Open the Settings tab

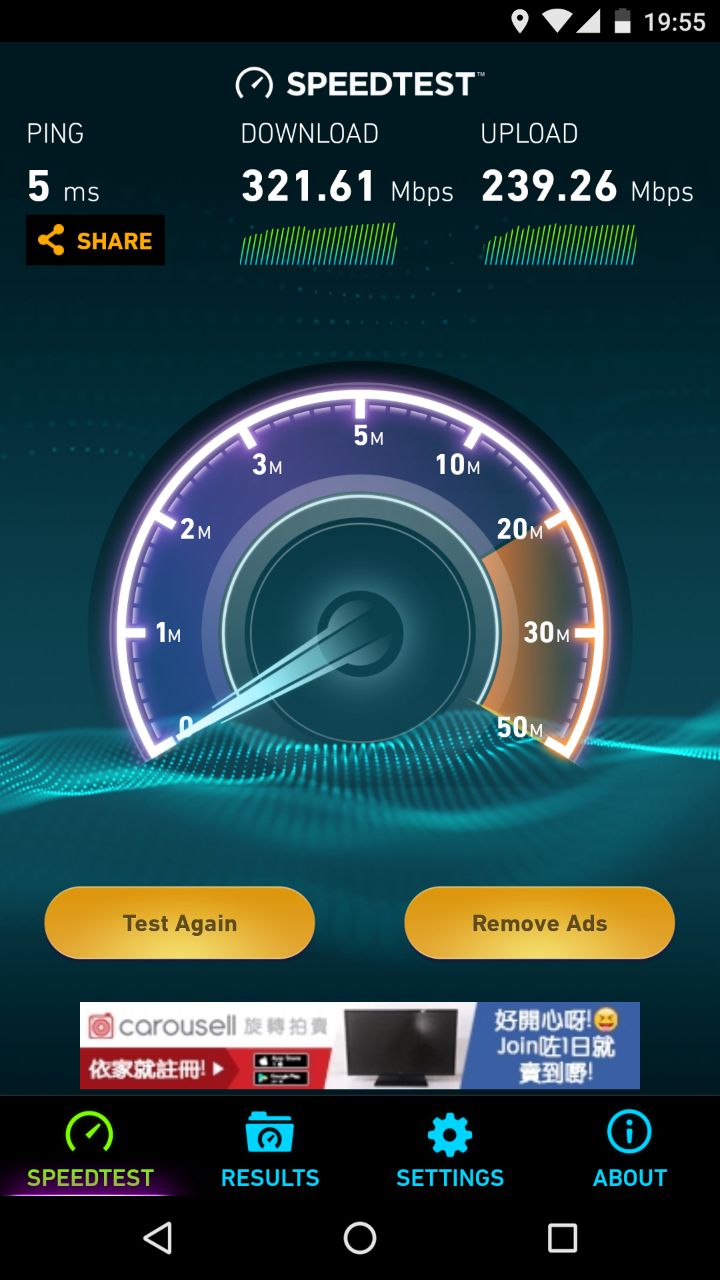[450, 1148]
